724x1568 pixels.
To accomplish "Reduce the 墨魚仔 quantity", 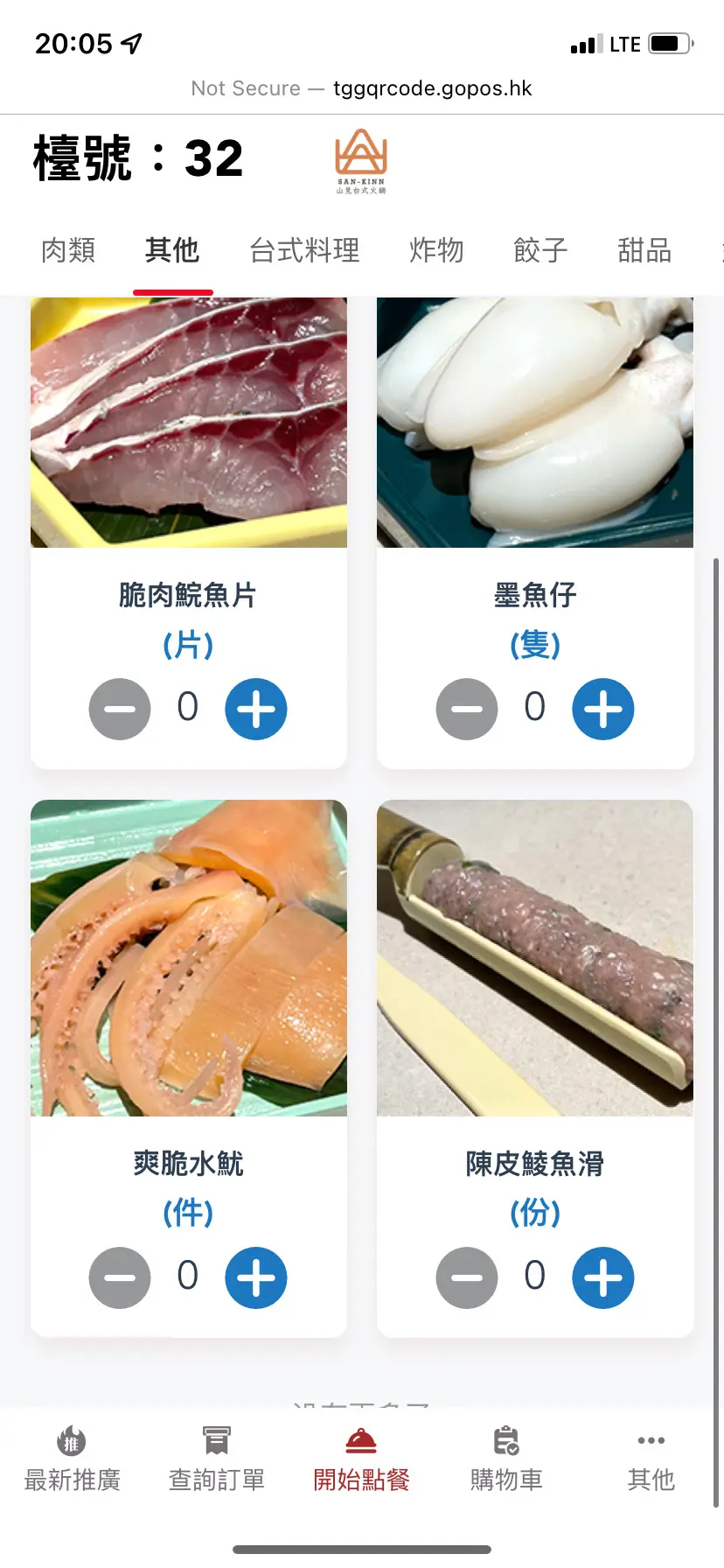I will click(467, 709).
